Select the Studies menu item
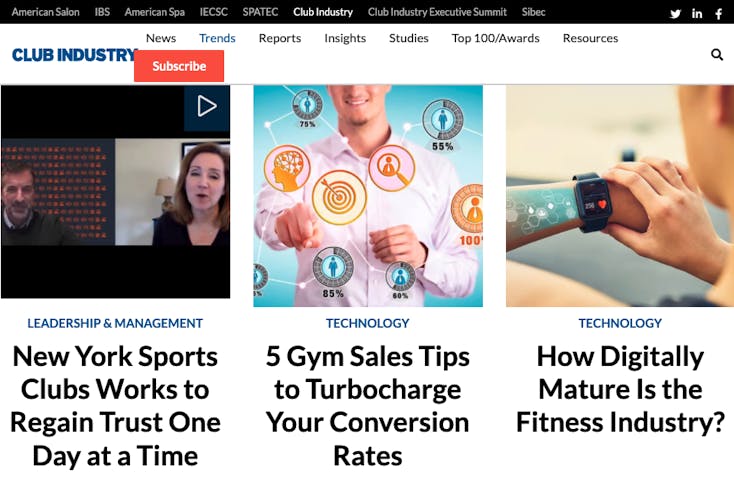The width and height of the screenshot is (734, 500). point(408,38)
